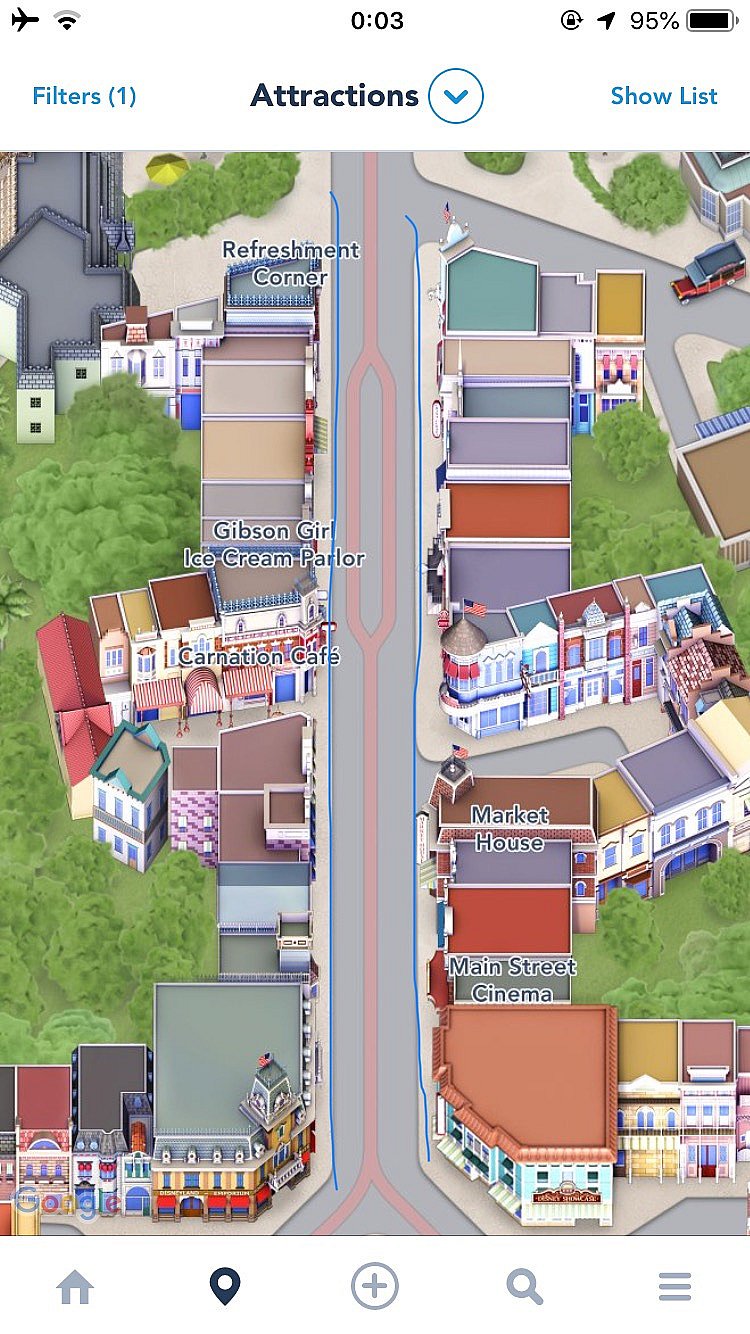This screenshot has width=750, height=1334.
Task: Open the search tab
Action: (525, 1287)
